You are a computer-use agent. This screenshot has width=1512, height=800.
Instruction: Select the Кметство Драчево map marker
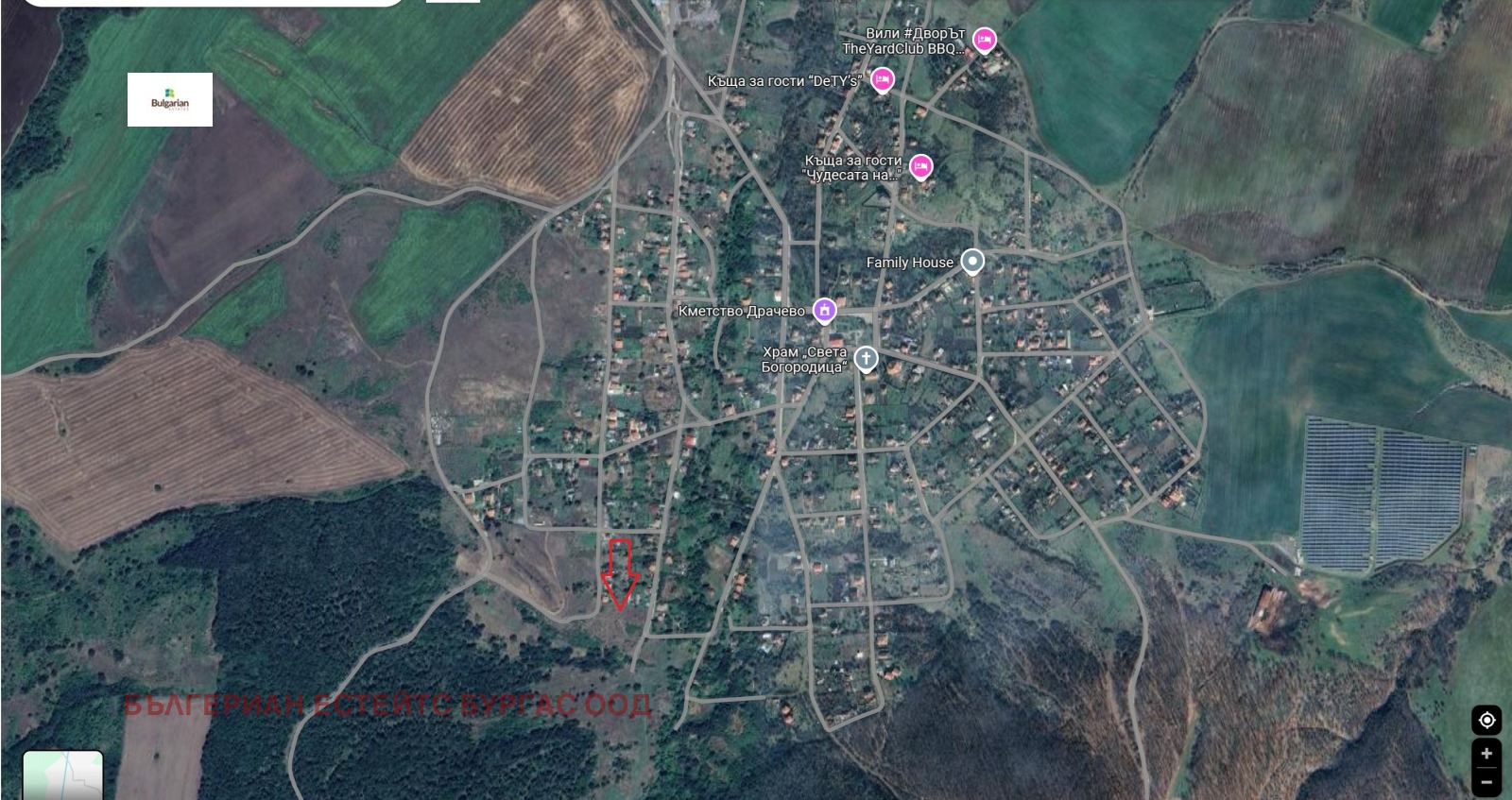coord(825,310)
